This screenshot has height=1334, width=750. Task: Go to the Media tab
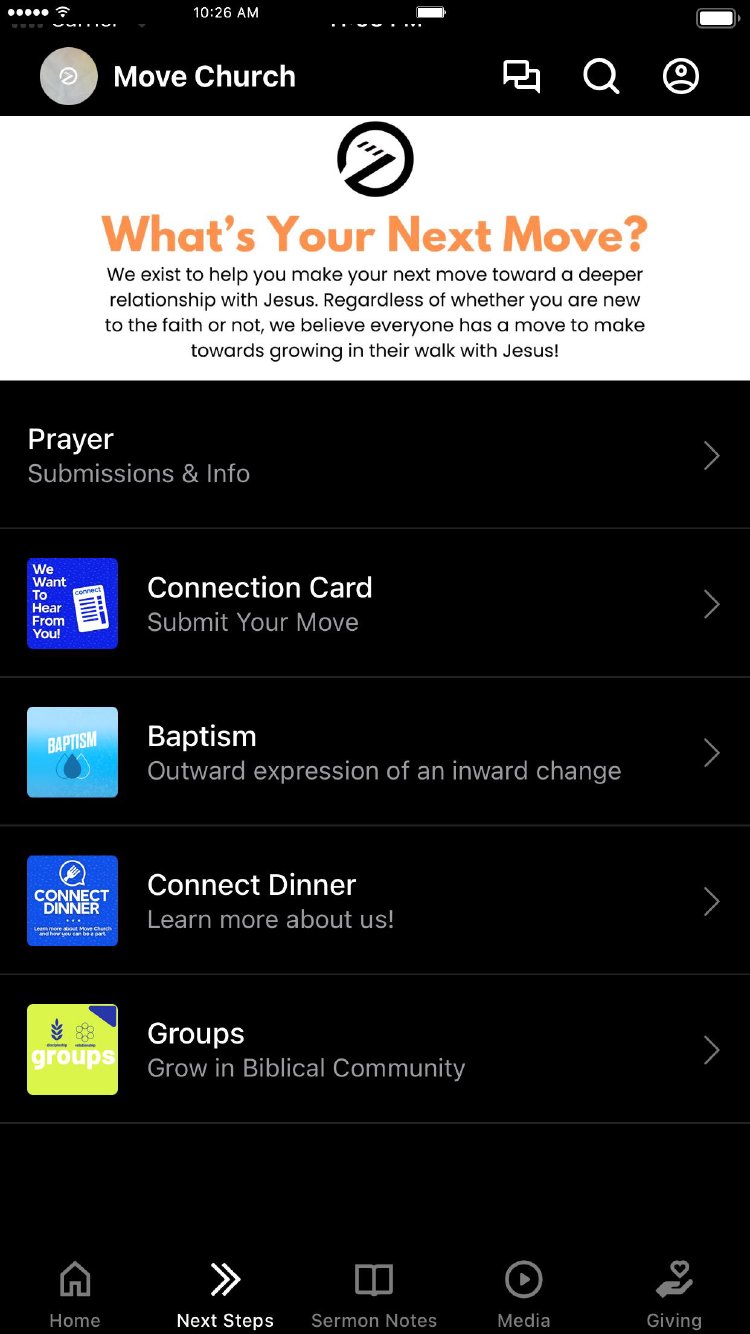(524, 1293)
